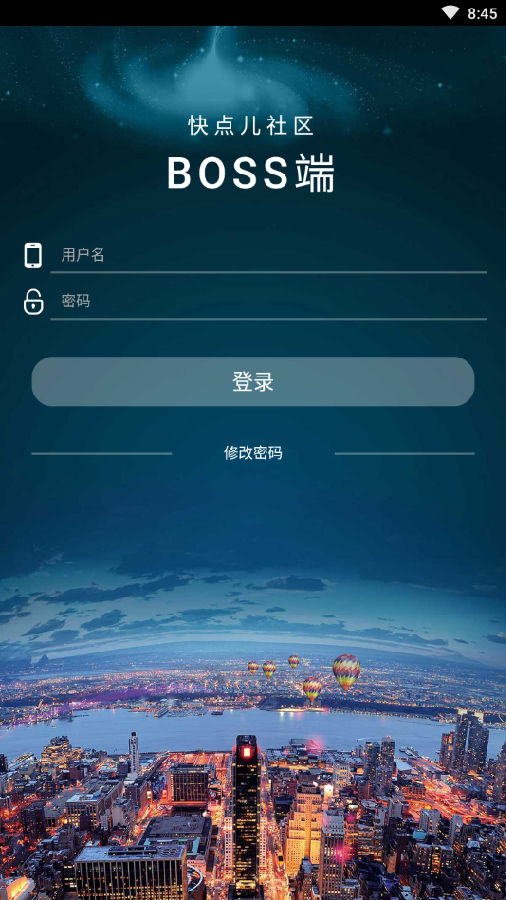Open the 修改密码 change password link
This screenshot has width=506, height=900.
(x=253, y=453)
